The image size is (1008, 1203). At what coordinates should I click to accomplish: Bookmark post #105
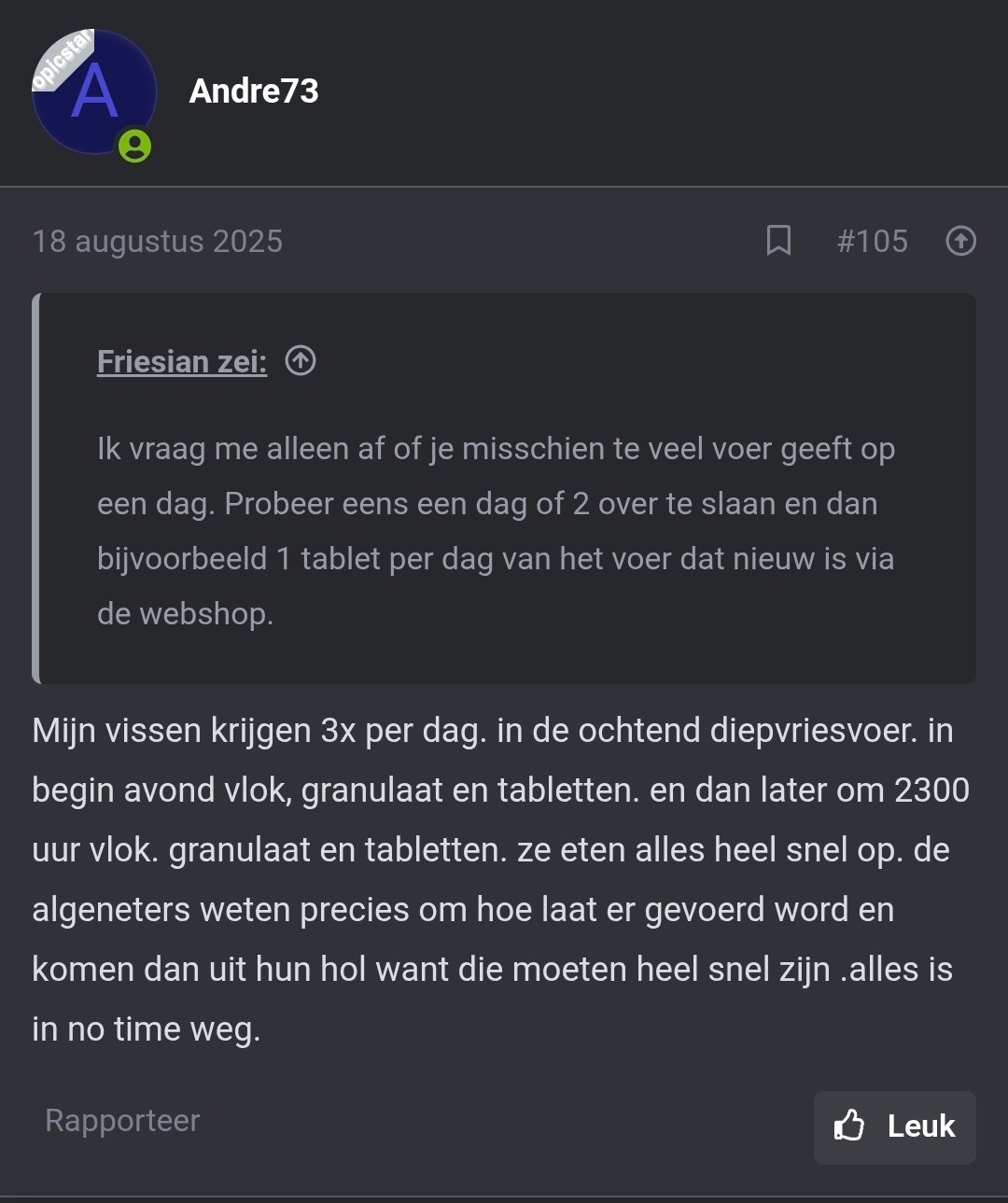pyautogui.click(x=778, y=241)
